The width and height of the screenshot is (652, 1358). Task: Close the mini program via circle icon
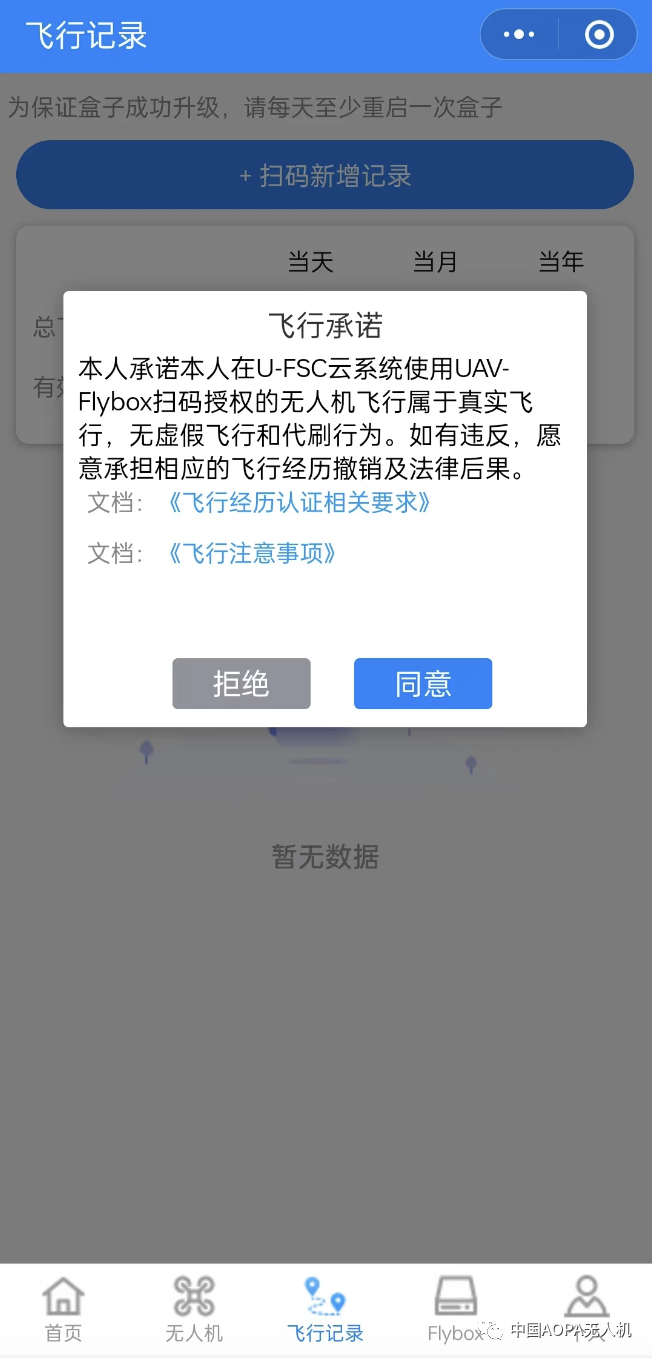pyautogui.click(x=599, y=35)
